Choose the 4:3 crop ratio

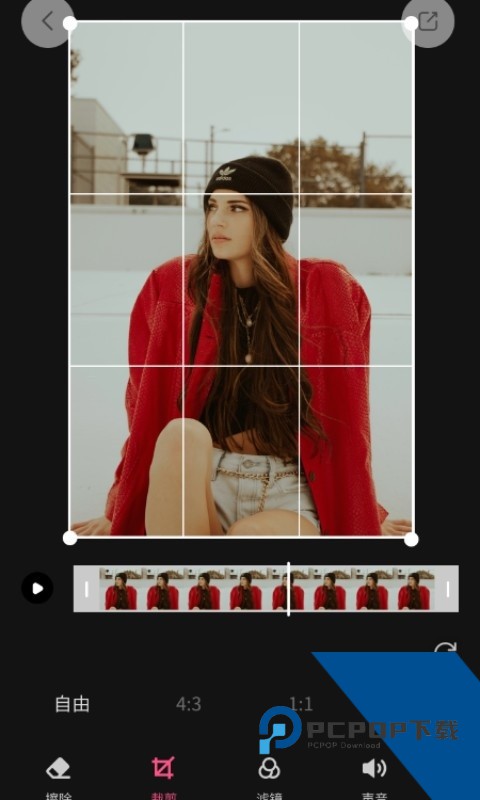pyautogui.click(x=188, y=704)
